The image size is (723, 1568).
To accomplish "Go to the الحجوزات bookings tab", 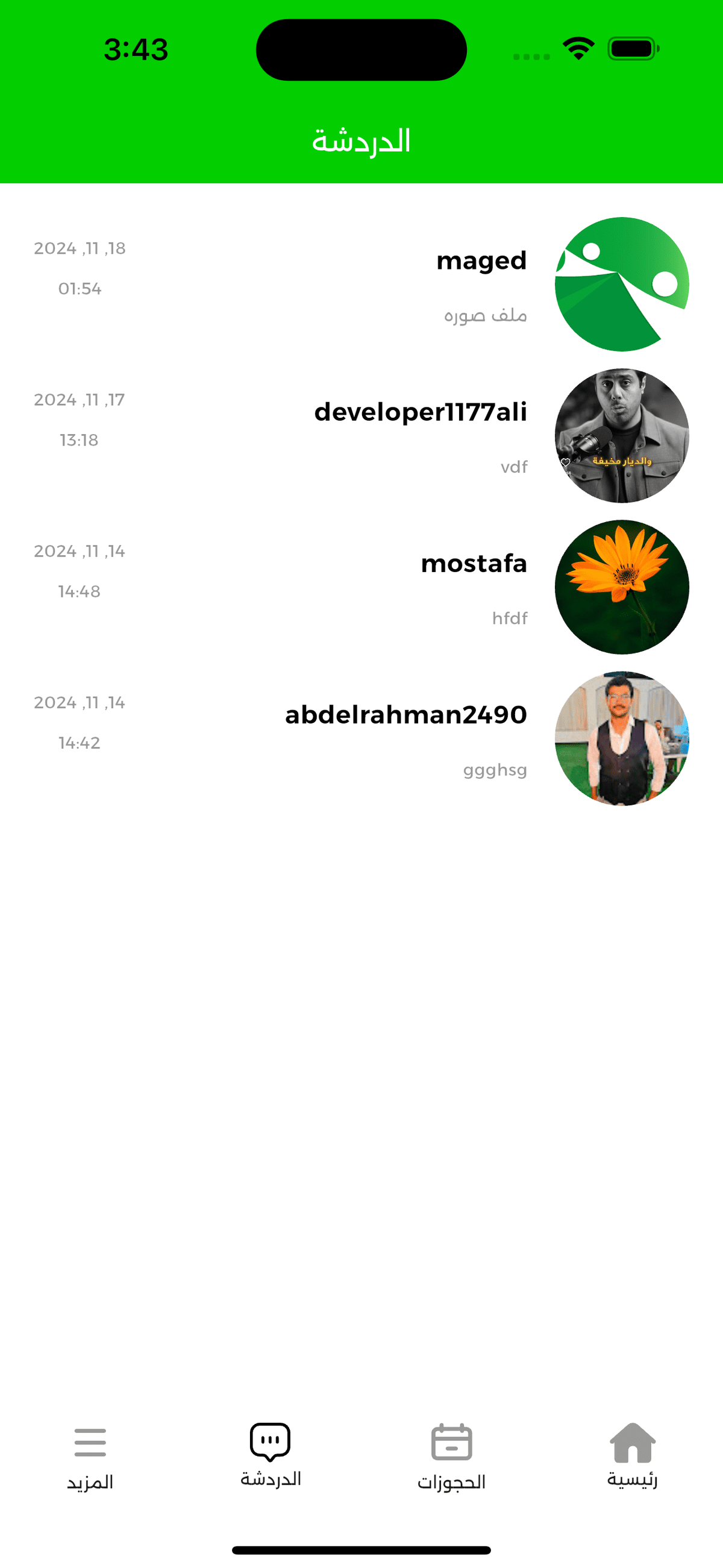I will [x=451, y=1456].
